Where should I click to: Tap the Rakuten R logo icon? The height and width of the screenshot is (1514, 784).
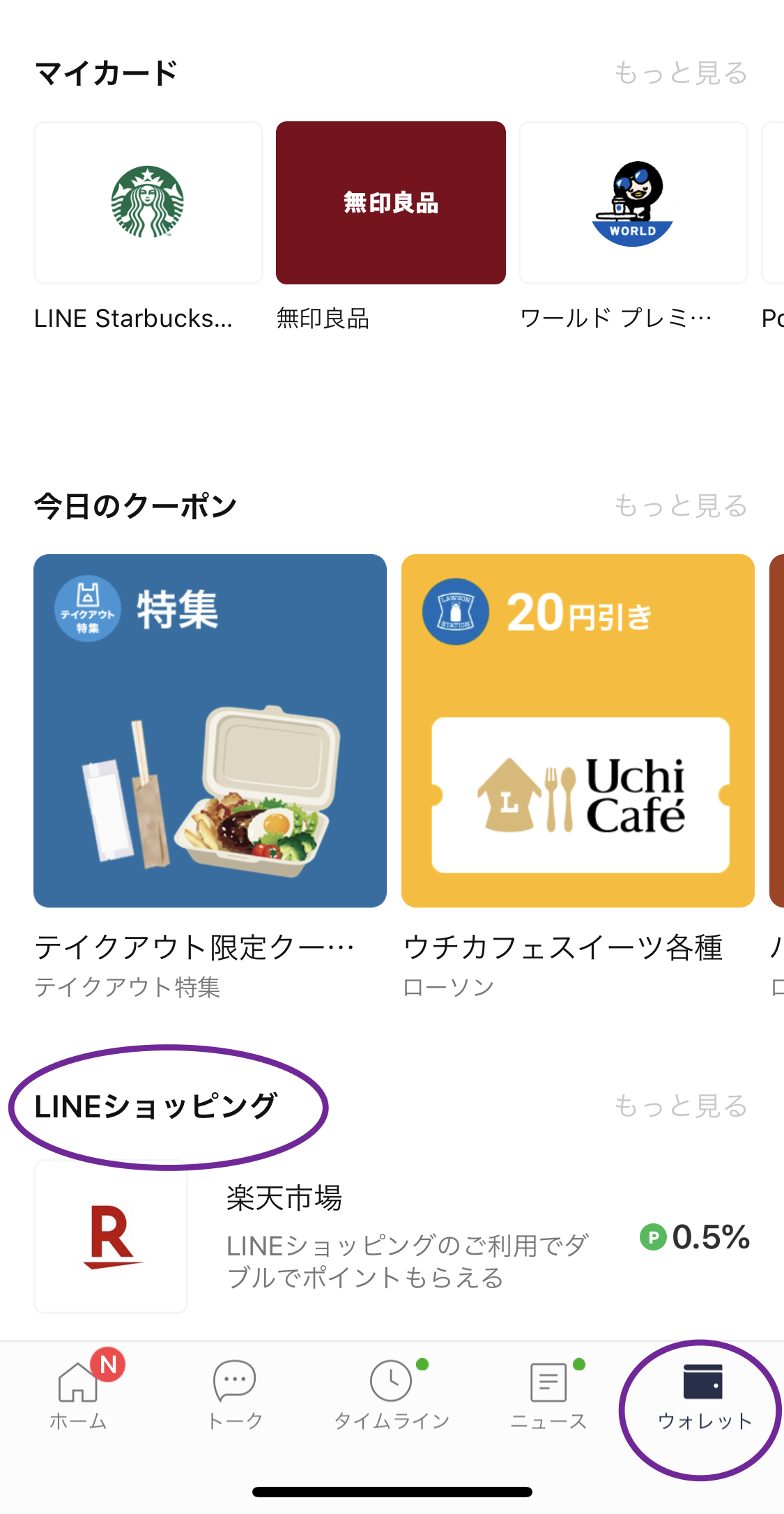pos(112,1237)
